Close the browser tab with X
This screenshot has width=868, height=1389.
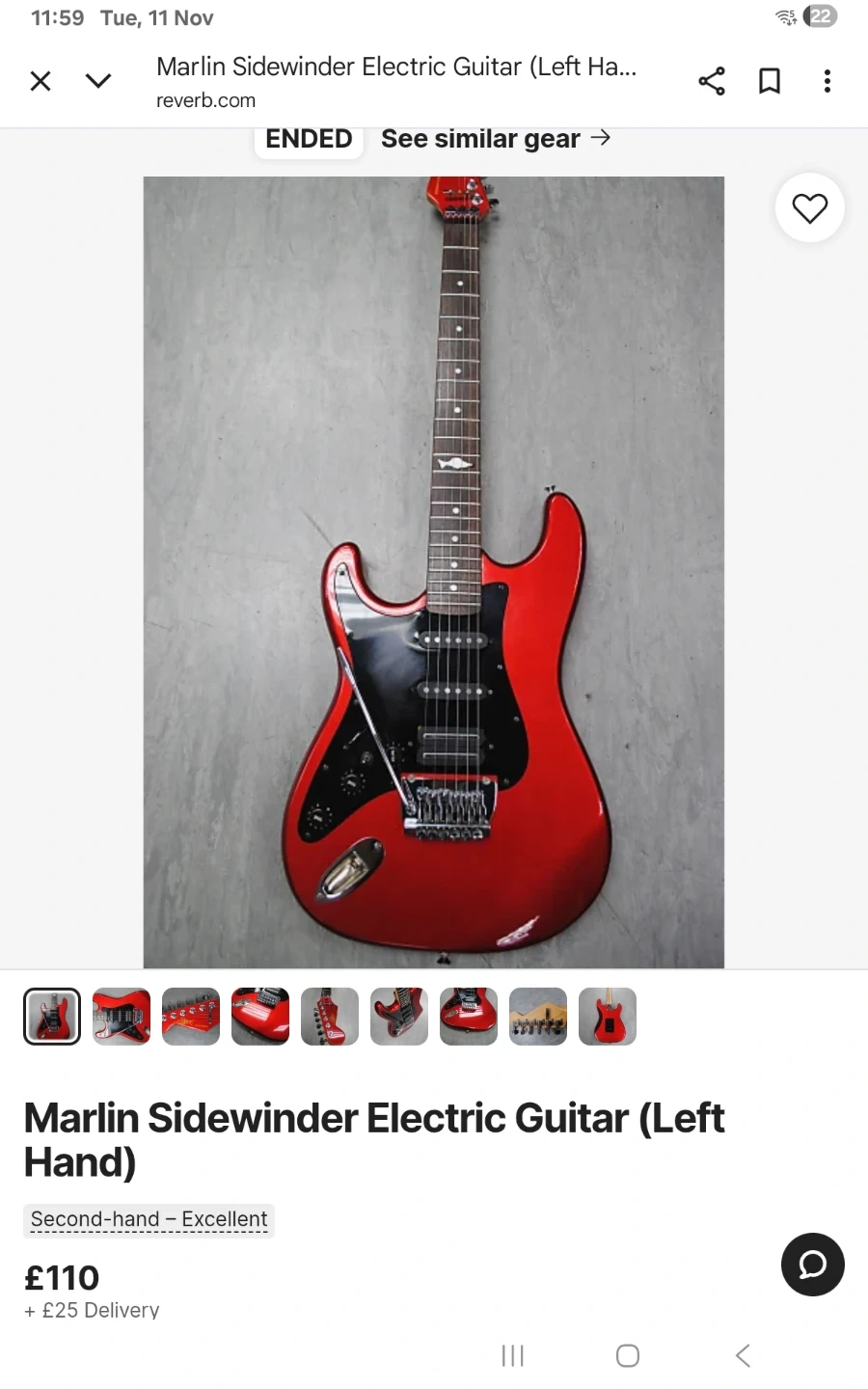tap(41, 81)
